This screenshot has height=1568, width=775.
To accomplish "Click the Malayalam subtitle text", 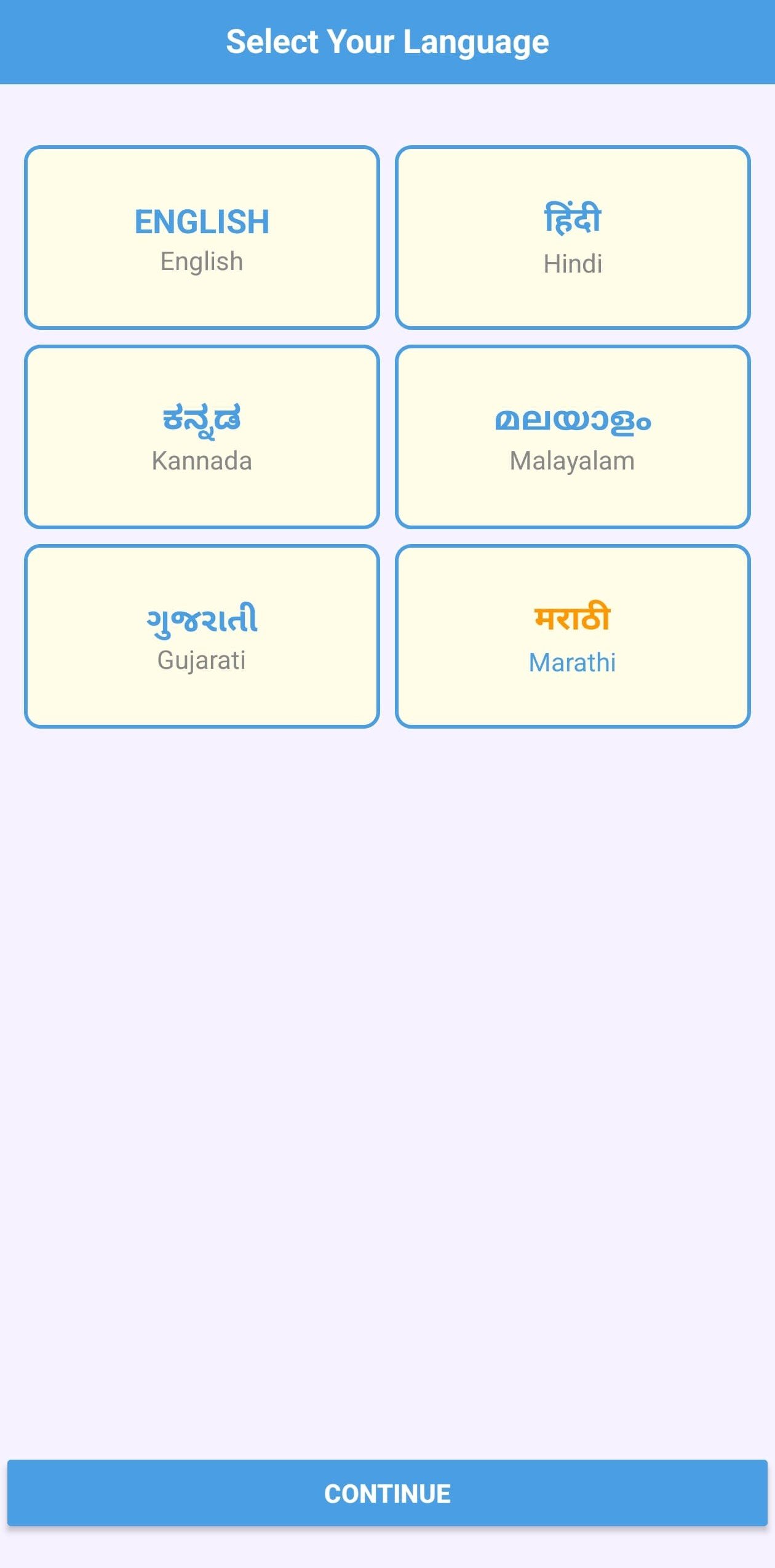I will 572,460.
